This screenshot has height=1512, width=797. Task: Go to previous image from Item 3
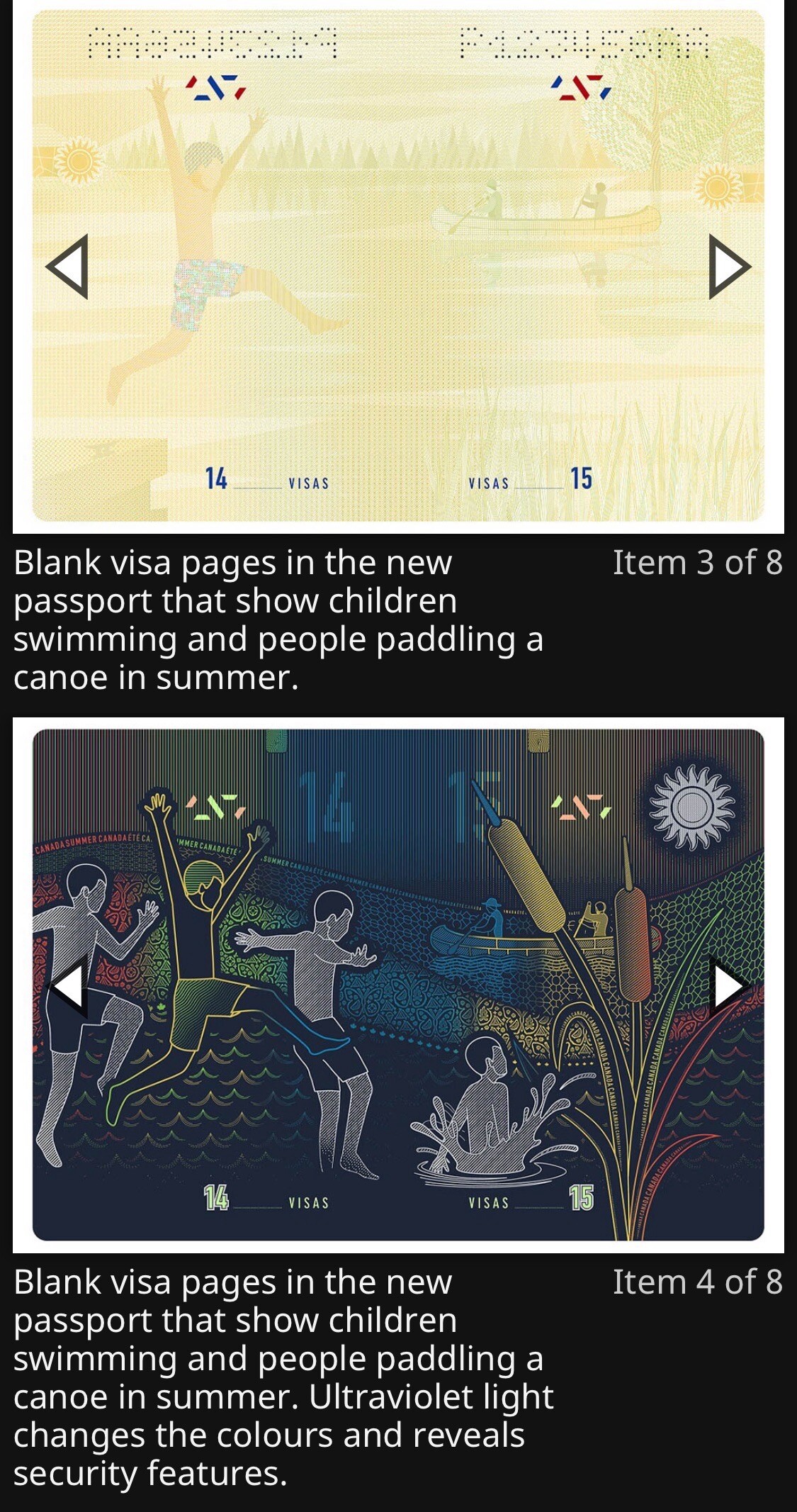[x=68, y=267]
